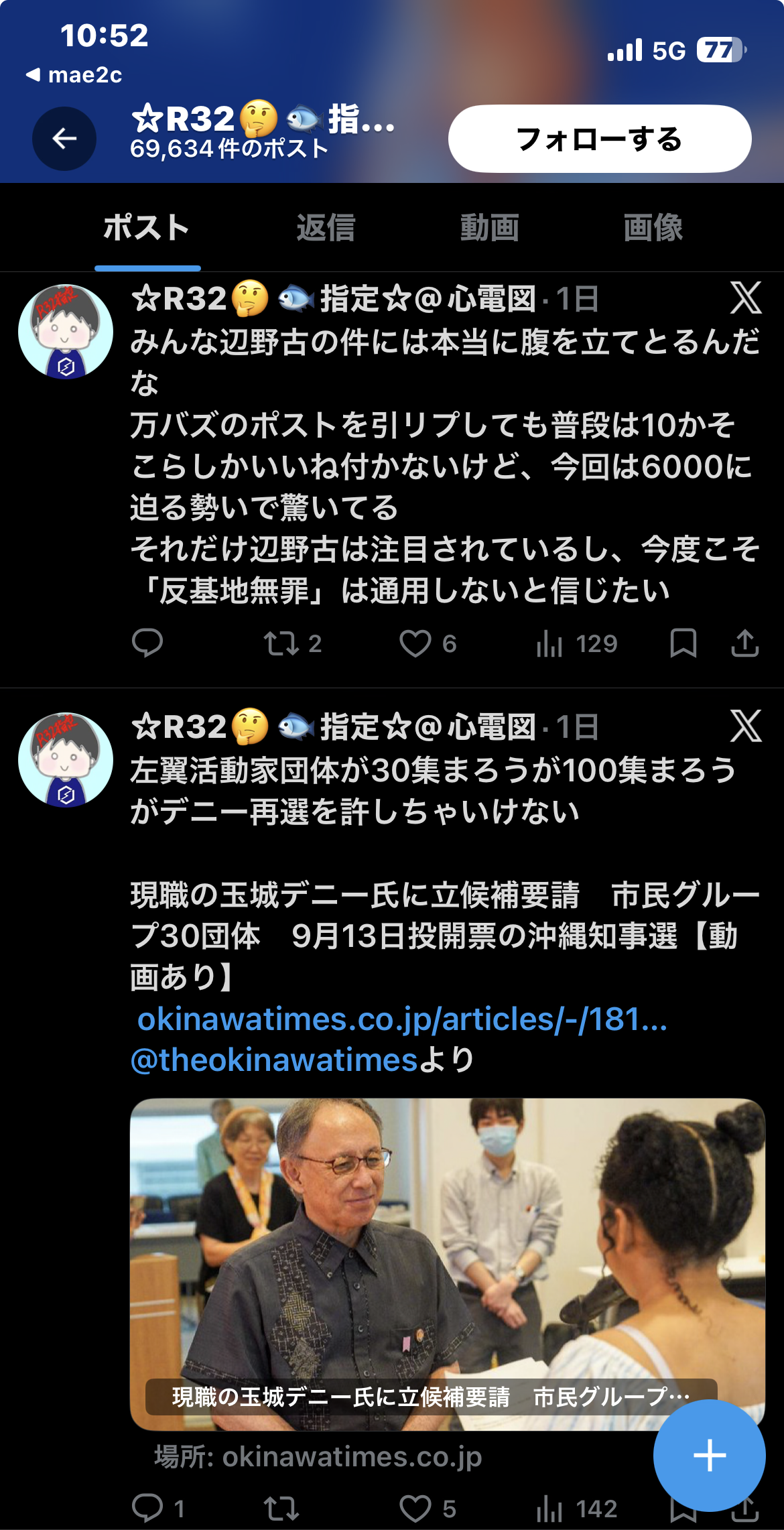Switch to the 返信 tab
The height and width of the screenshot is (1530, 784).
[x=326, y=228]
